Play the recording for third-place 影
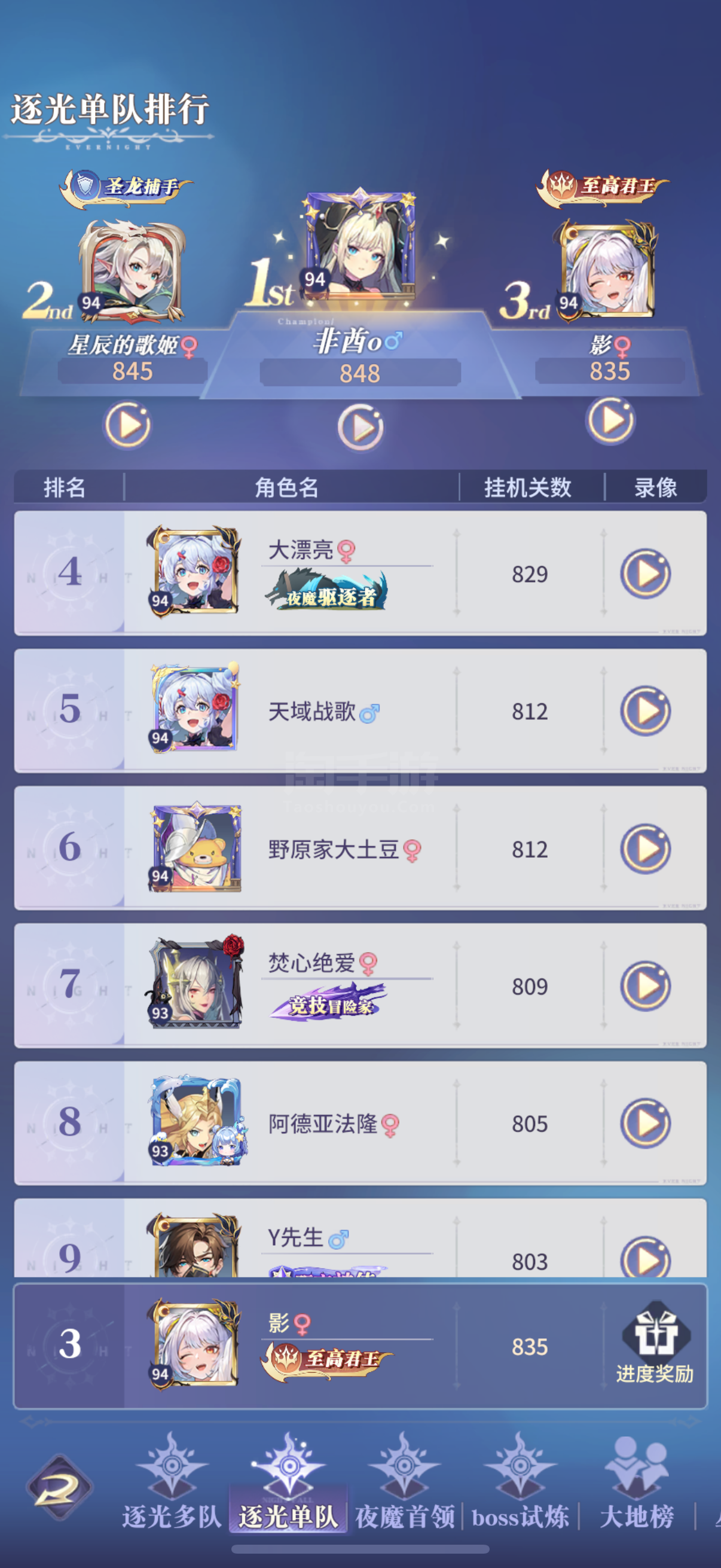 coord(610,420)
